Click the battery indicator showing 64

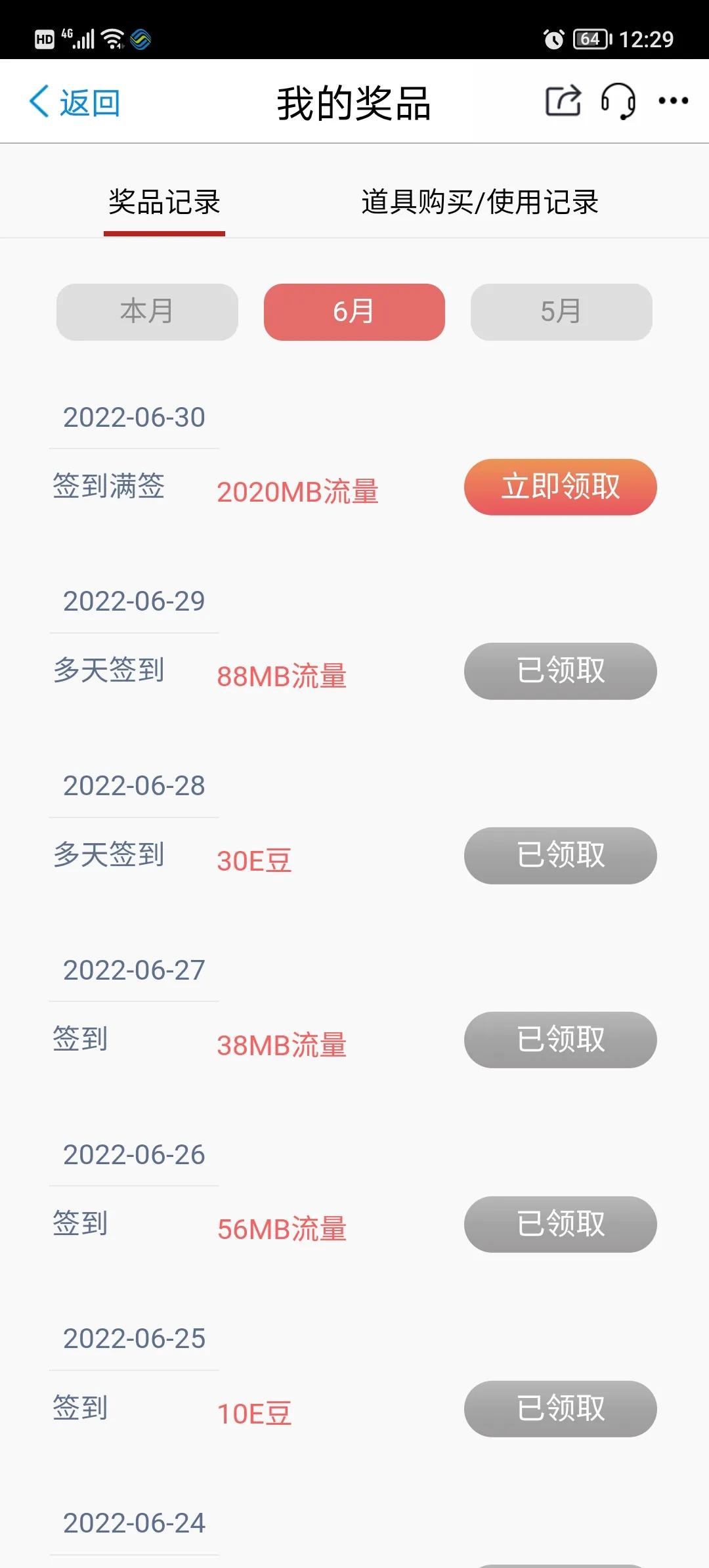click(x=588, y=39)
